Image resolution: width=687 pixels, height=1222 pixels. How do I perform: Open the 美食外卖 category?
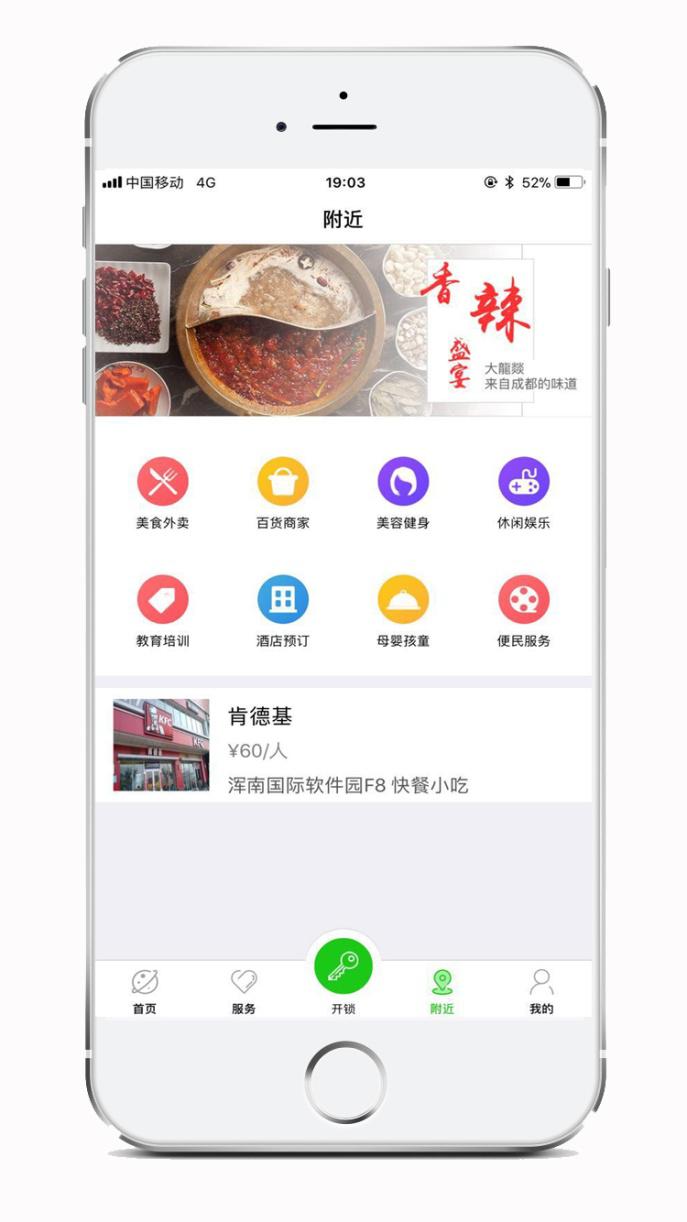click(x=163, y=493)
